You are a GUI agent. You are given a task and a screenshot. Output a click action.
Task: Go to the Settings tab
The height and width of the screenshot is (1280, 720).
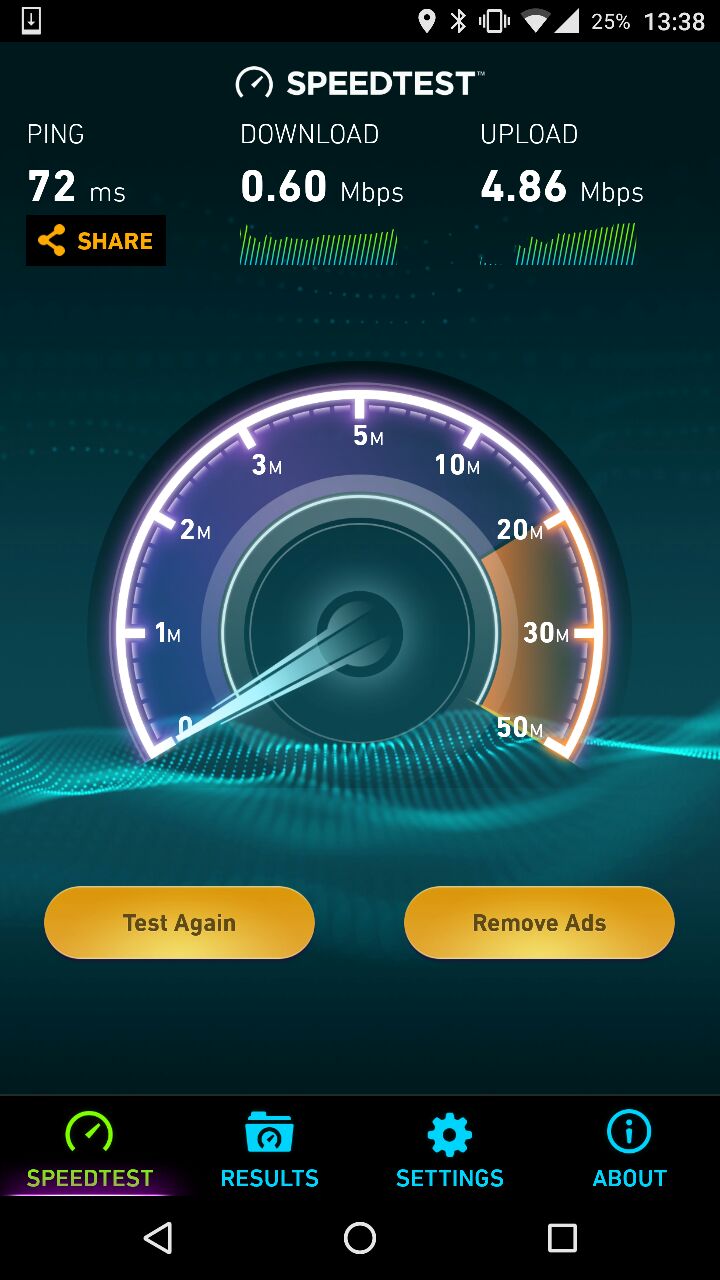coord(449,1150)
